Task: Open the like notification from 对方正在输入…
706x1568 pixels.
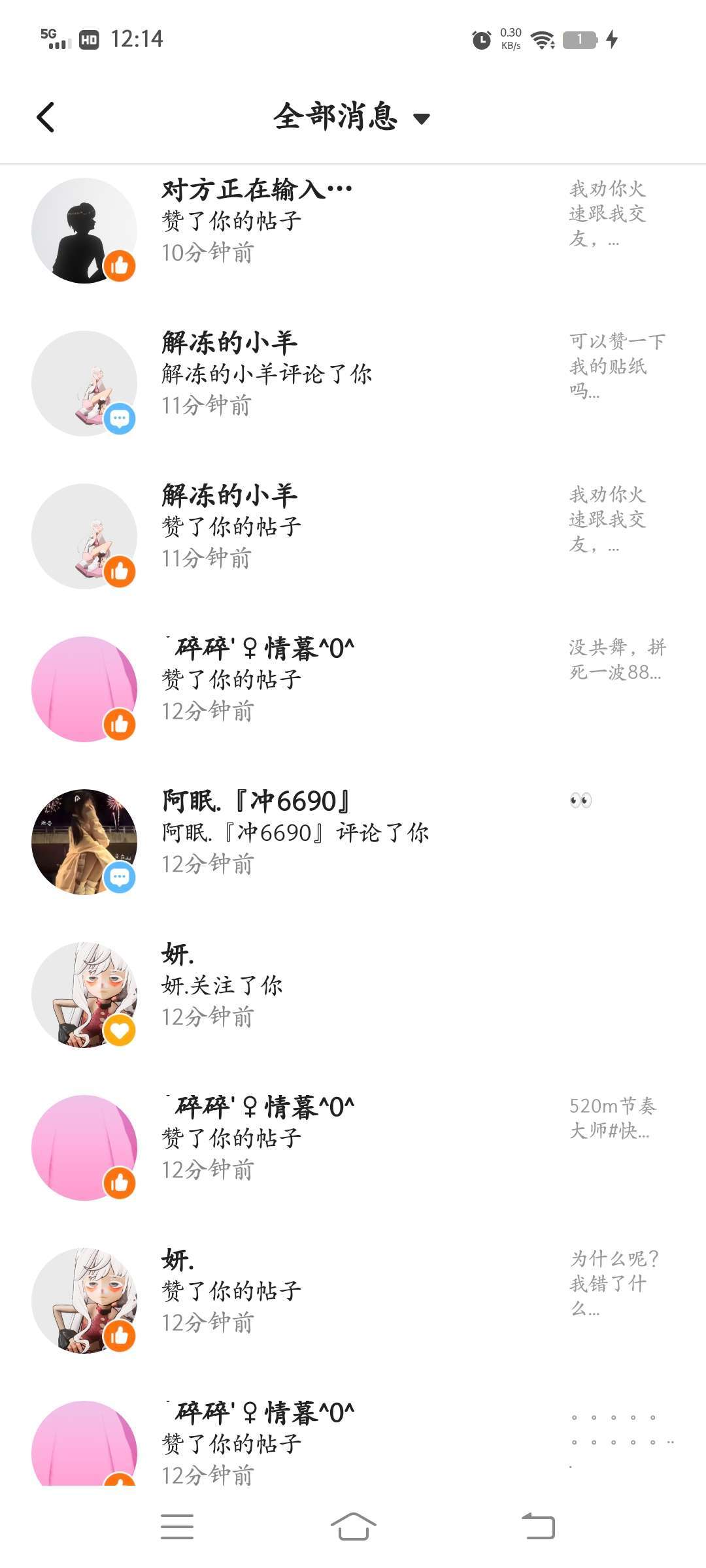Action: click(x=353, y=221)
